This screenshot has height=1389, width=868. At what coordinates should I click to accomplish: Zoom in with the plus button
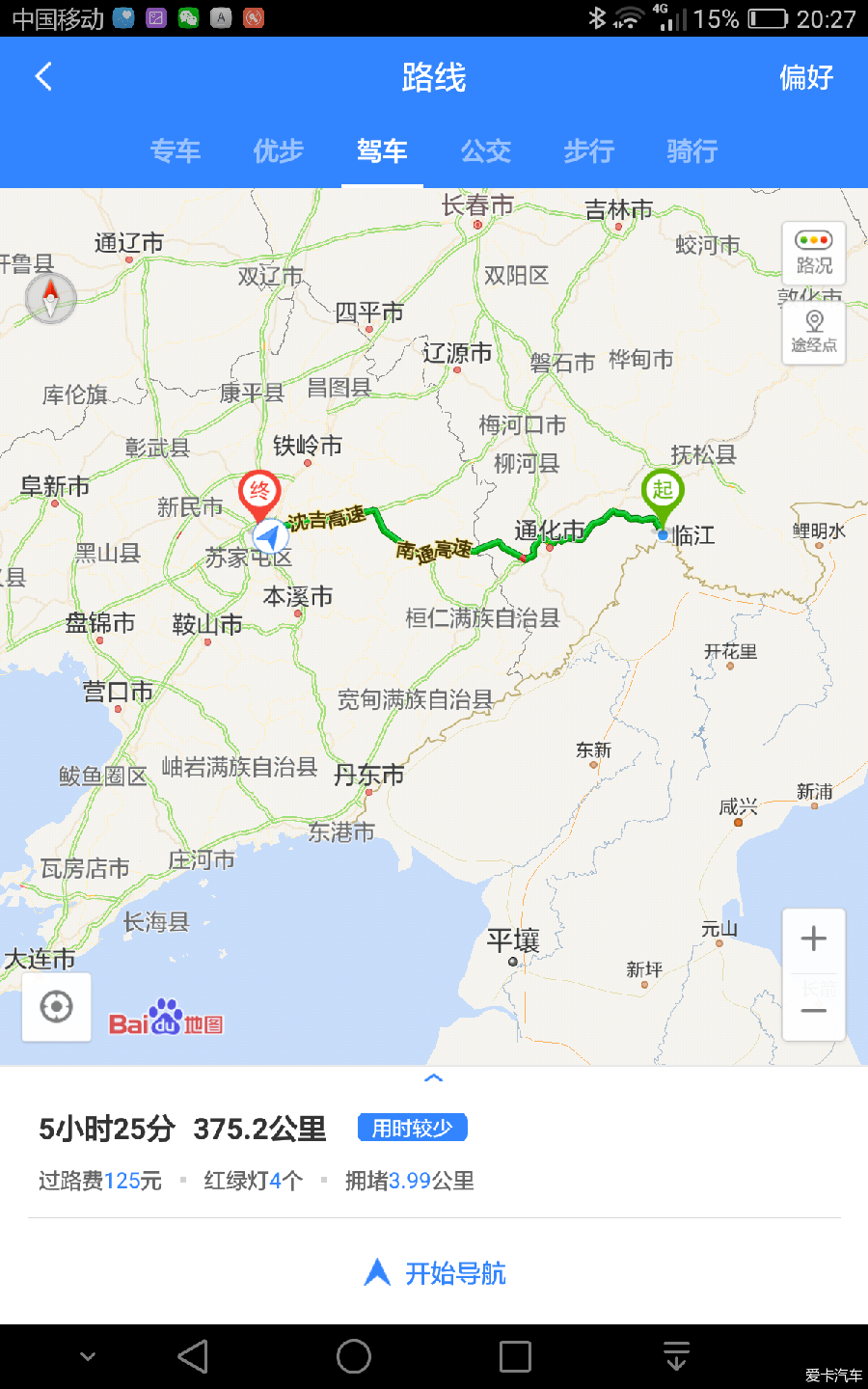pos(814,940)
